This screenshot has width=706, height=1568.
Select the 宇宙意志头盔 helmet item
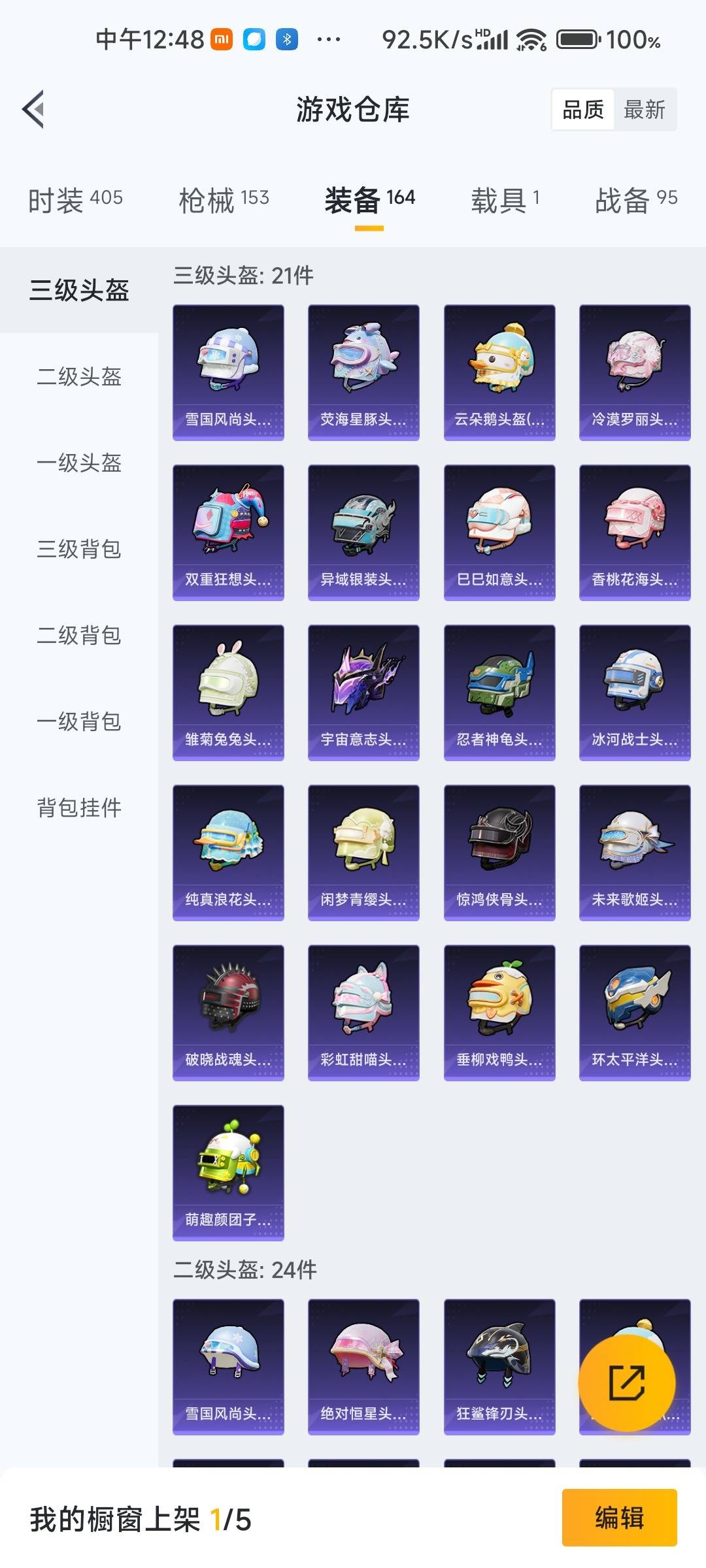[x=363, y=693]
